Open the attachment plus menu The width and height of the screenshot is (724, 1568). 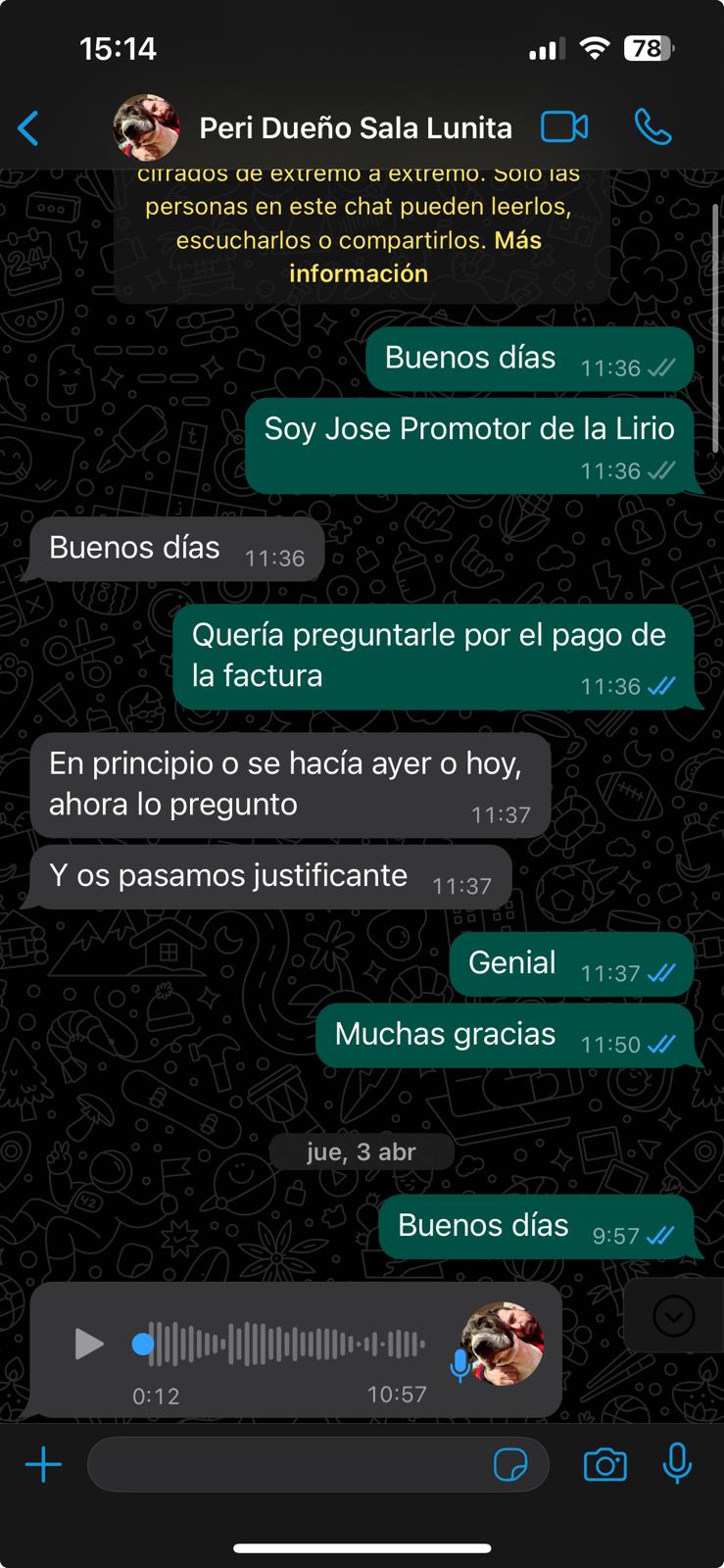click(x=43, y=1465)
